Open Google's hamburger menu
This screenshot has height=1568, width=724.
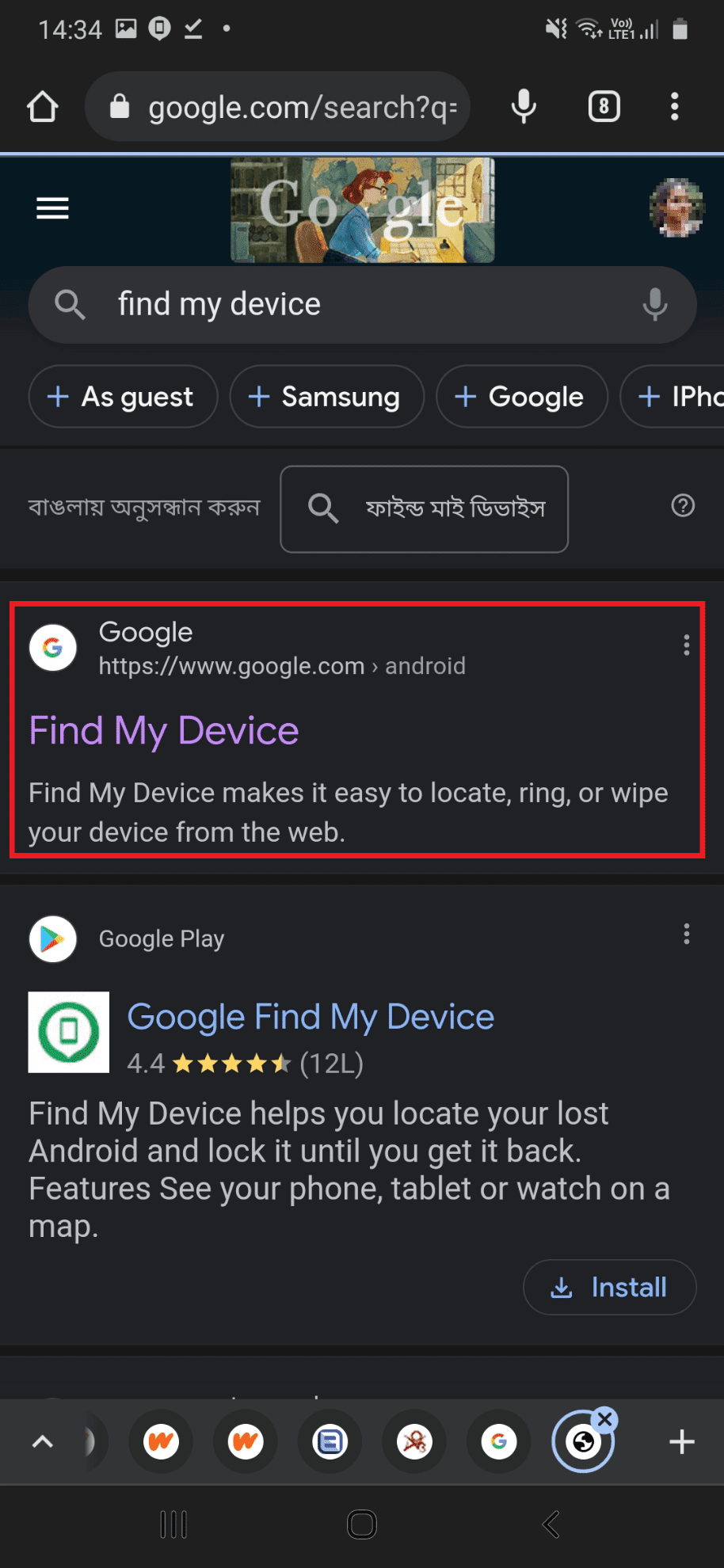(52, 208)
